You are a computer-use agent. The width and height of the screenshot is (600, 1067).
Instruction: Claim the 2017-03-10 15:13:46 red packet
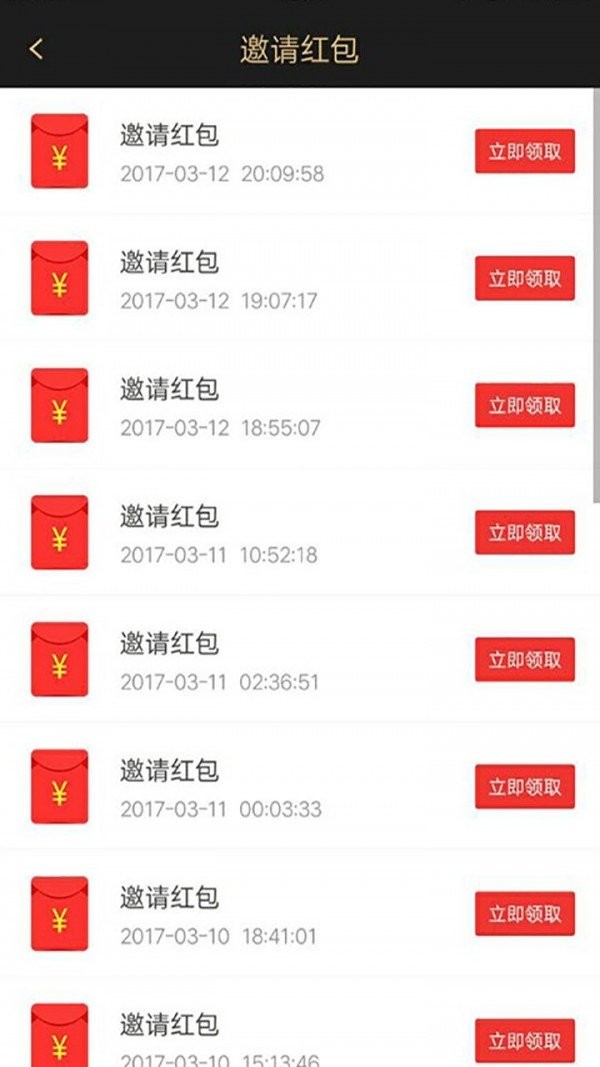[524, 1041]
